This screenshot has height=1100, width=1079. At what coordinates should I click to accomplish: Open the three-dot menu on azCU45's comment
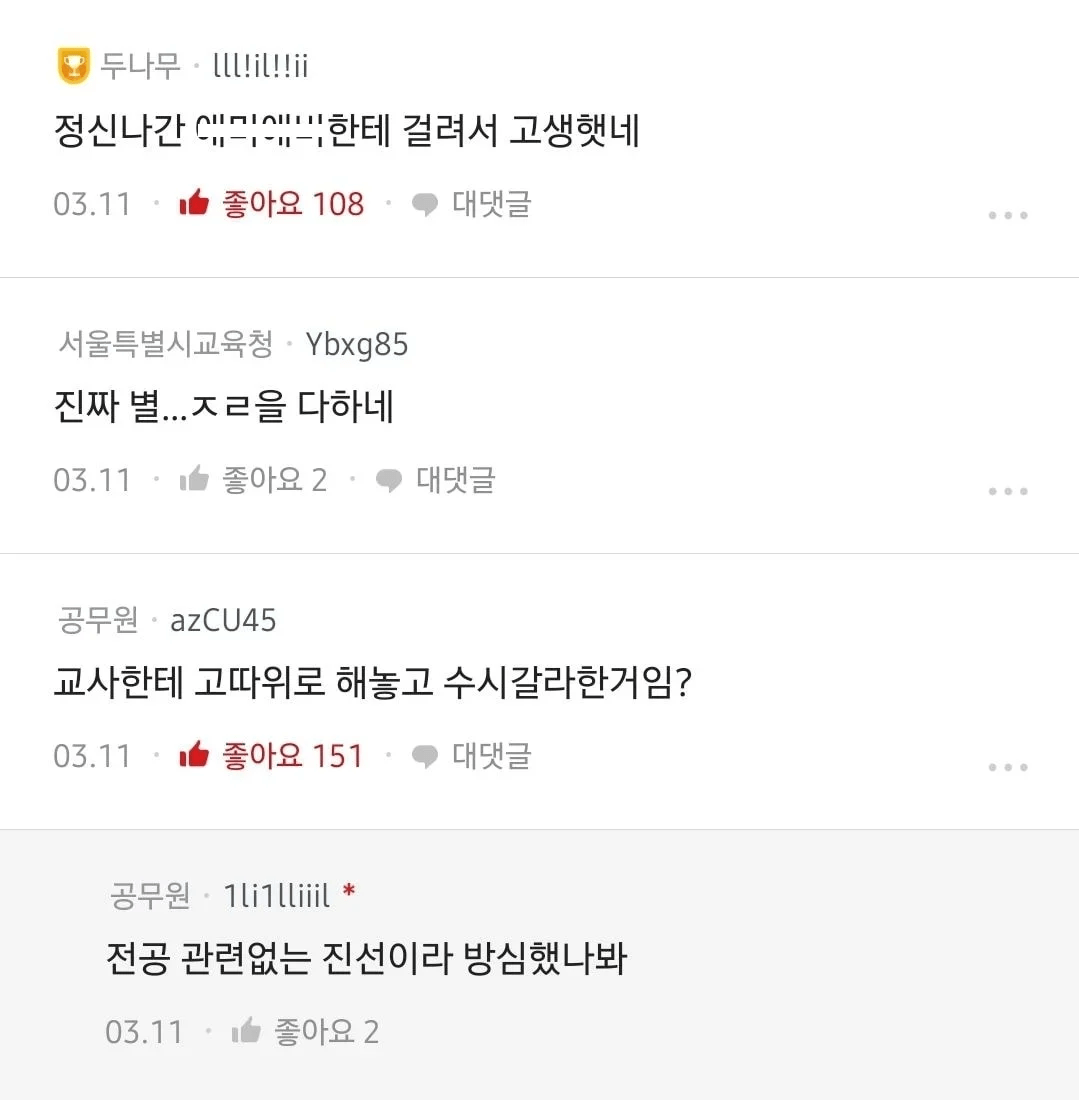click(1008, 766)
